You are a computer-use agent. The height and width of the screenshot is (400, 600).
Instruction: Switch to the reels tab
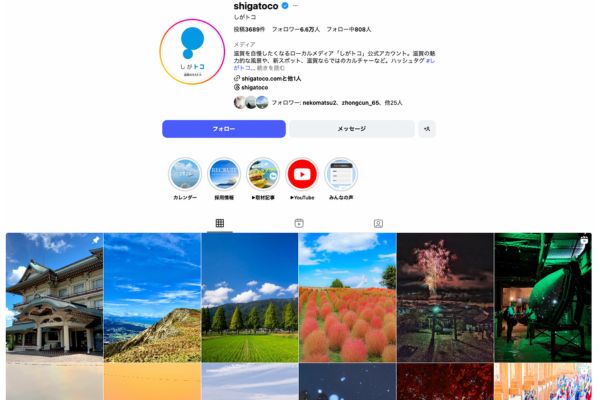298,223
